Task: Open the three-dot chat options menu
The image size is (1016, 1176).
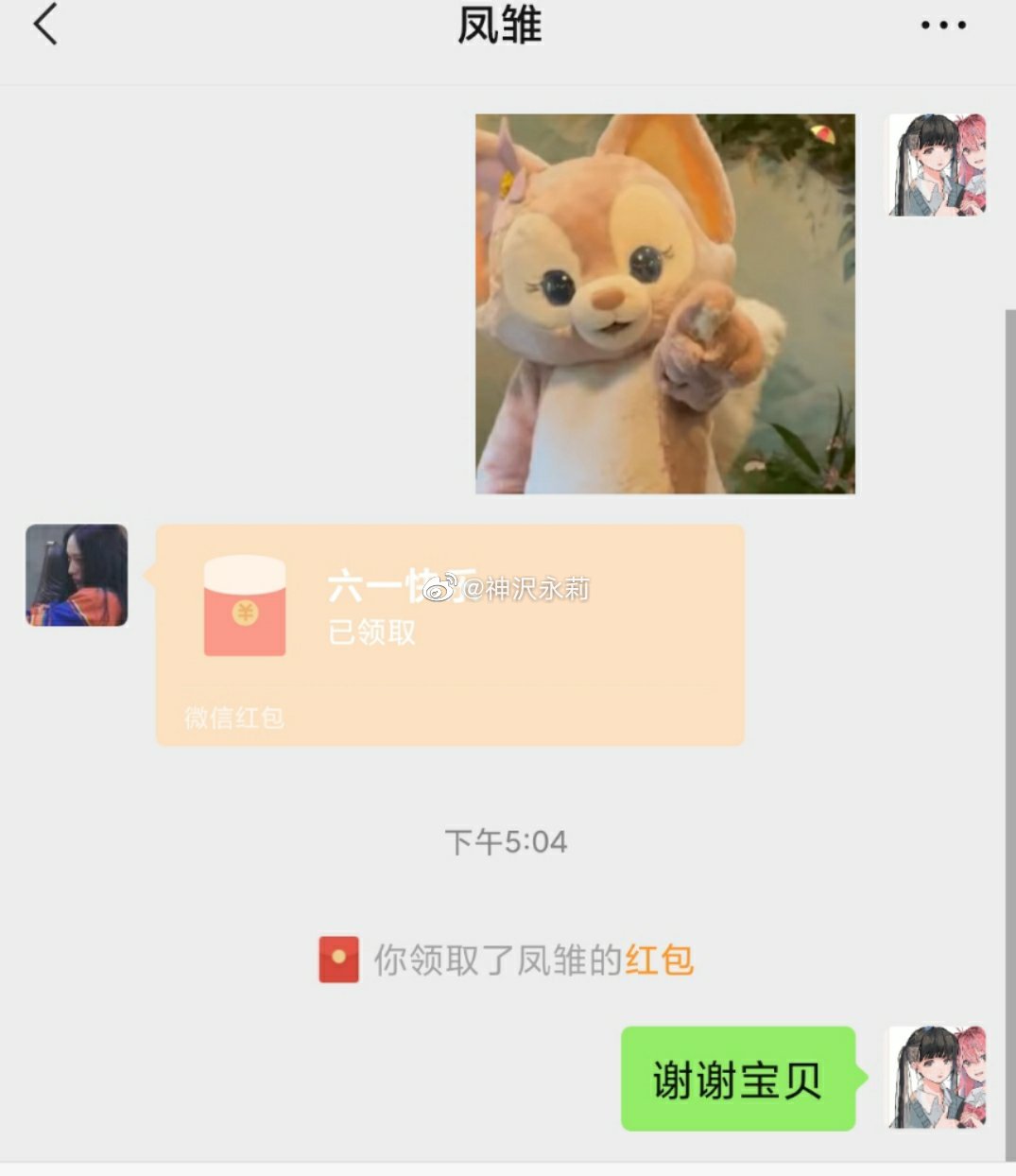Action: pos(942,26)
